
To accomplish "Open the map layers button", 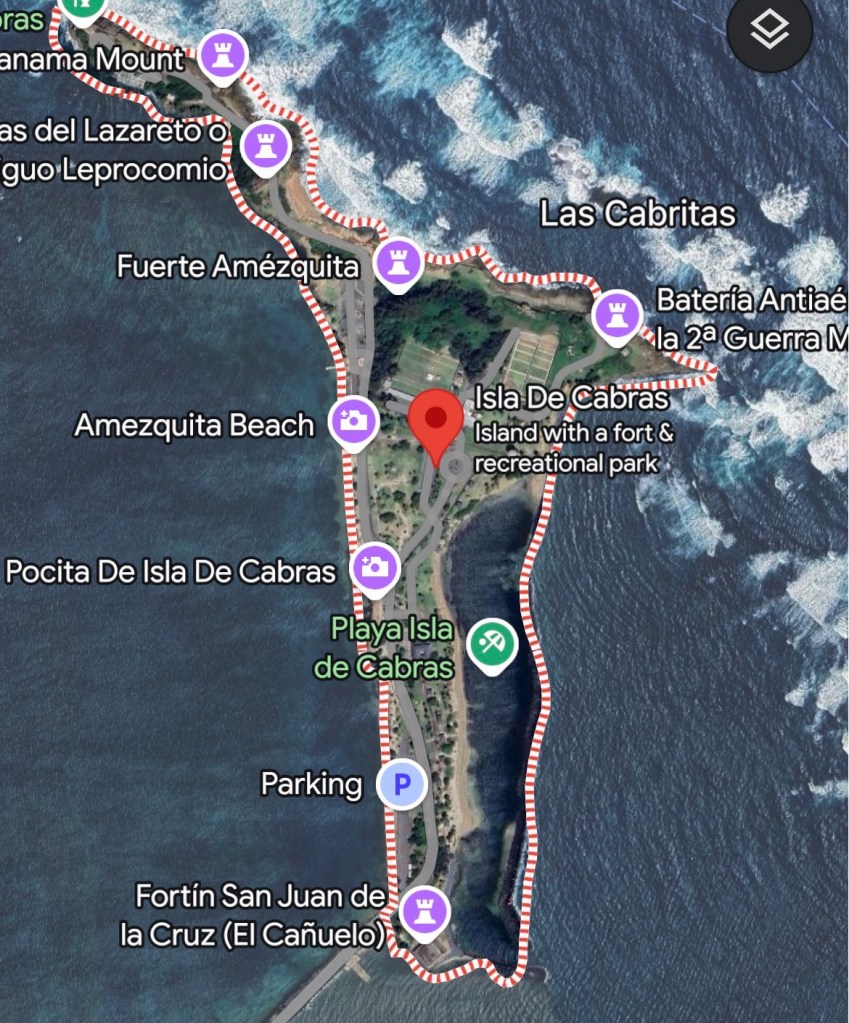I will point(769,32).
